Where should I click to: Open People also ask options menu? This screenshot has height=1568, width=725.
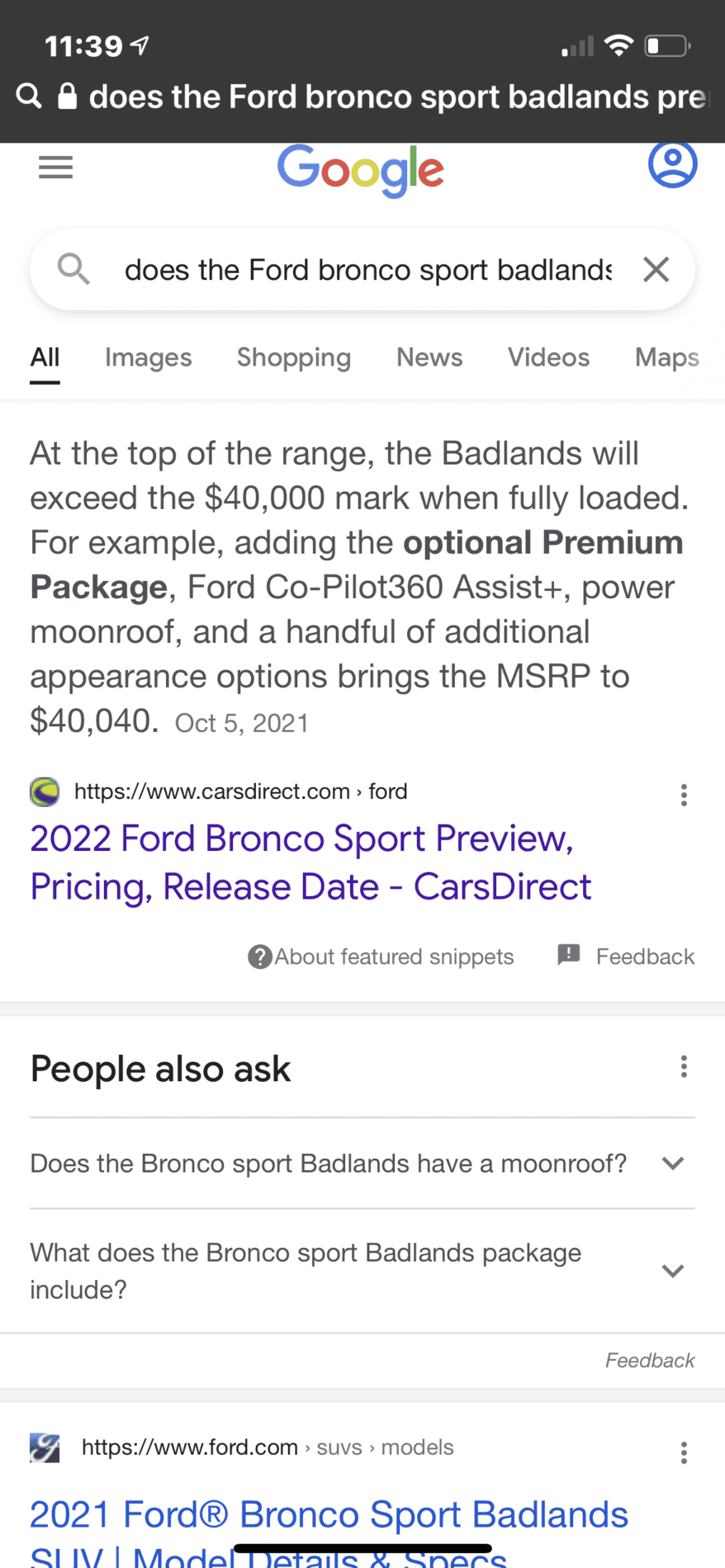pyautogui.click(x=683, y=1067)
